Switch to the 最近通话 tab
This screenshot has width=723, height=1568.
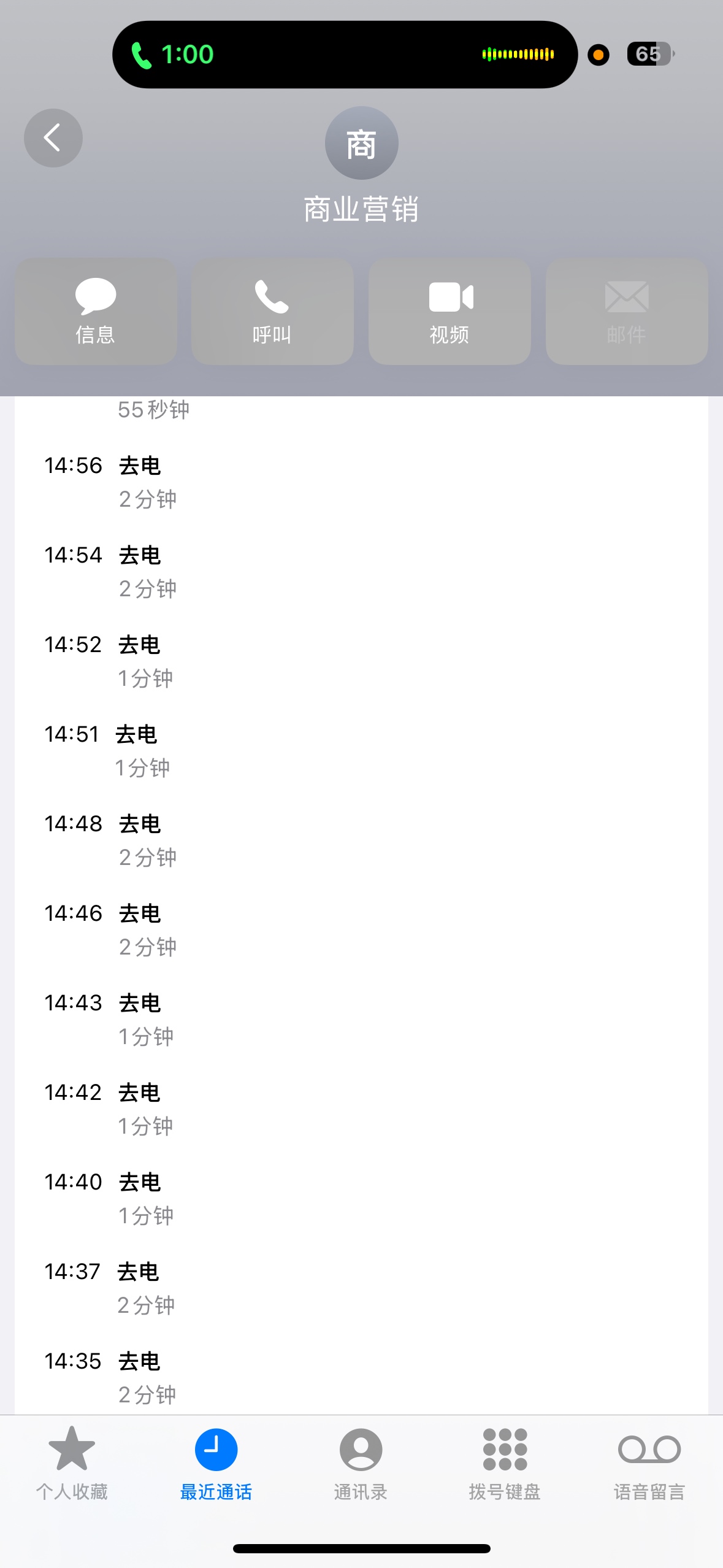pyautogui.click(x=216, y=1462)
